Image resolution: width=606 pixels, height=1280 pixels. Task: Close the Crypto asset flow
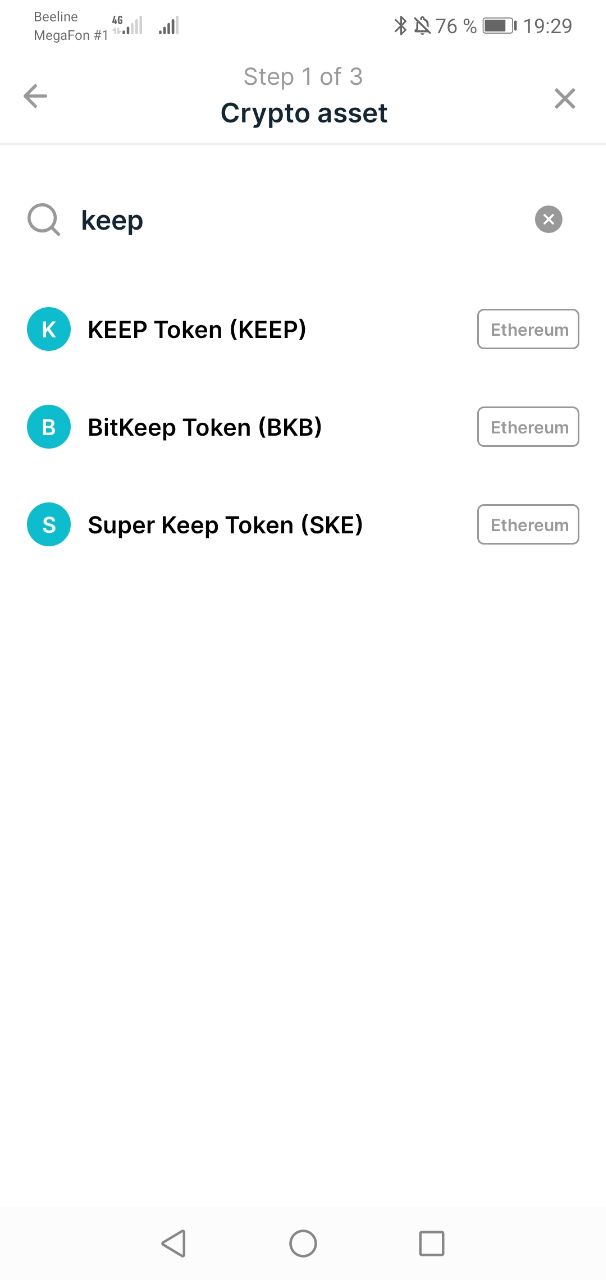(x=565, y=98)
